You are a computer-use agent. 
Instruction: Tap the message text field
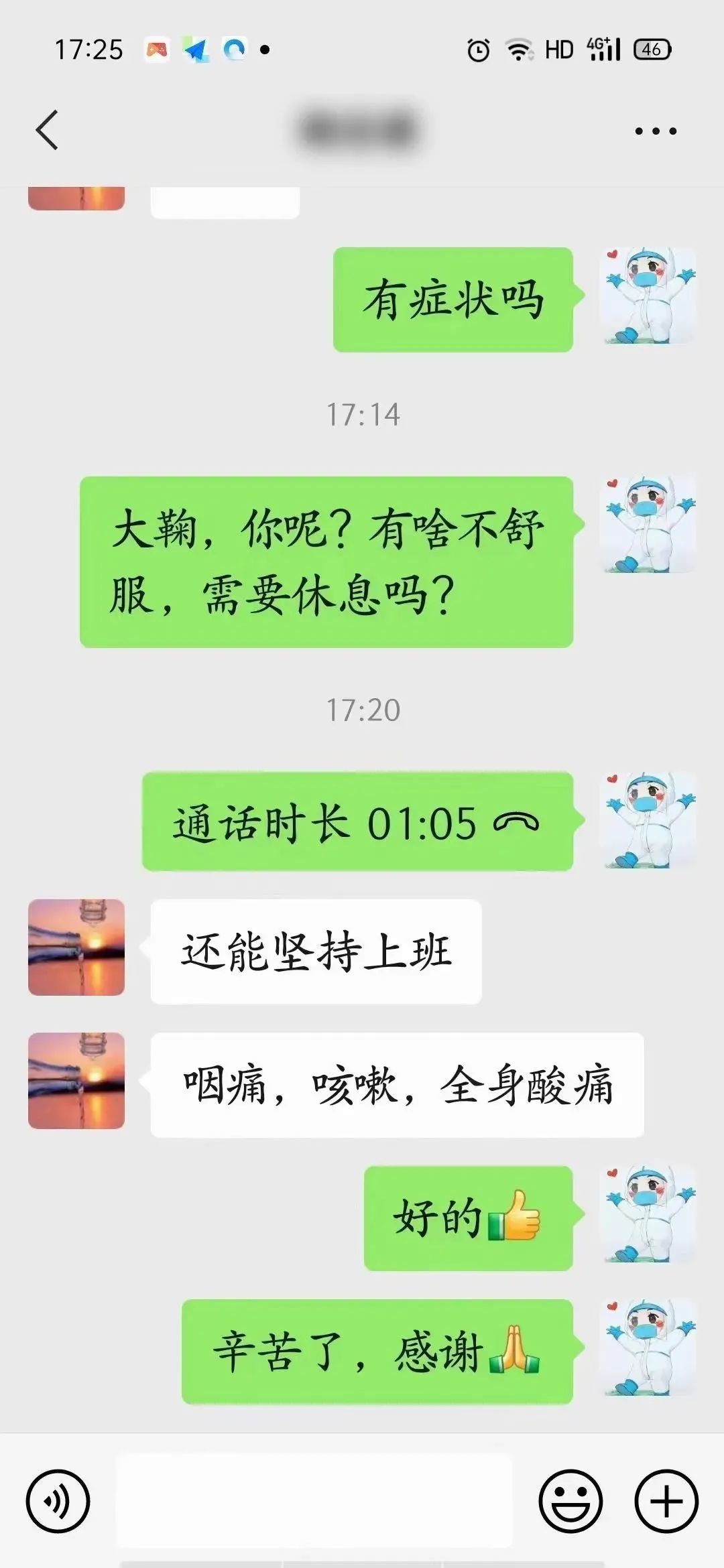tap(314, 1501)
